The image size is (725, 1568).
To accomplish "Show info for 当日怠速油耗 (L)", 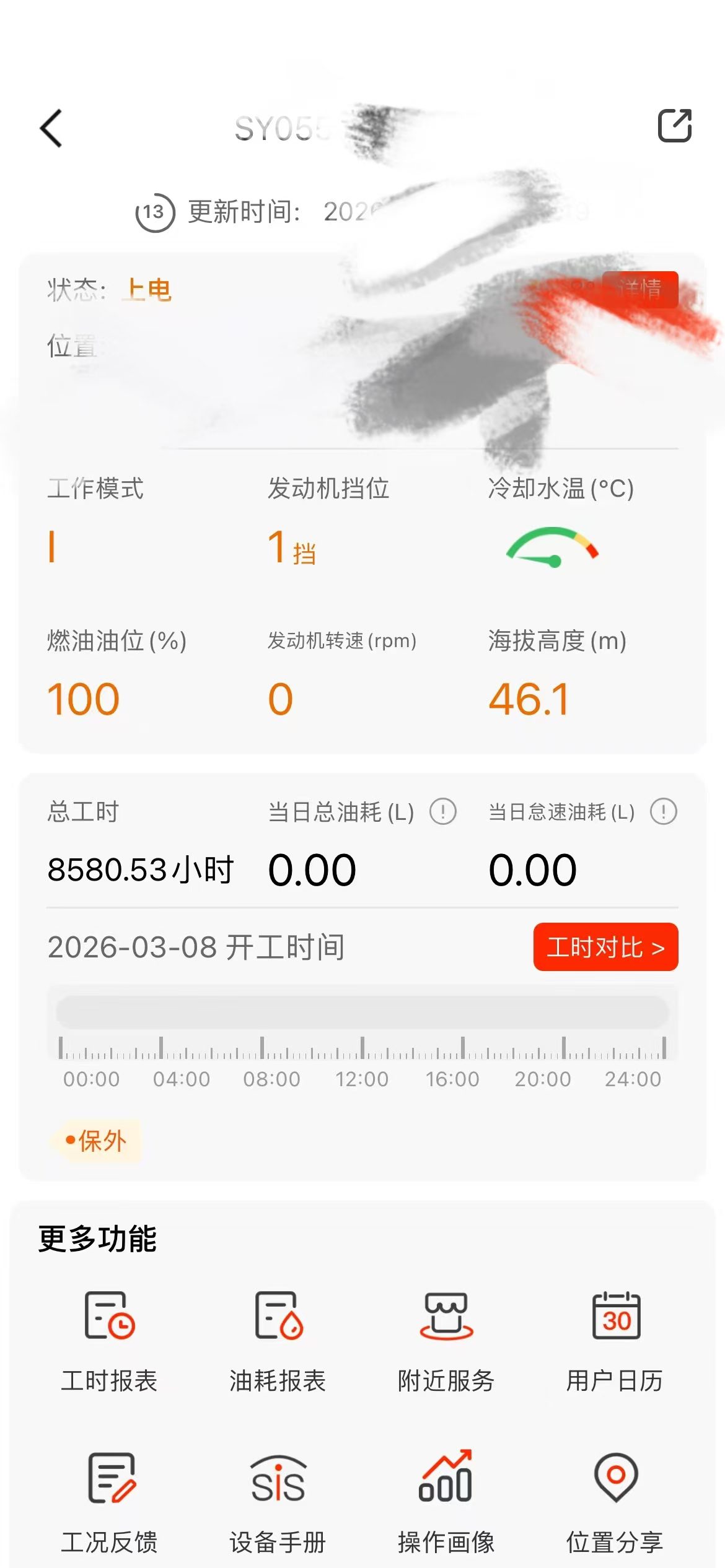I will (x=663, y=811).
